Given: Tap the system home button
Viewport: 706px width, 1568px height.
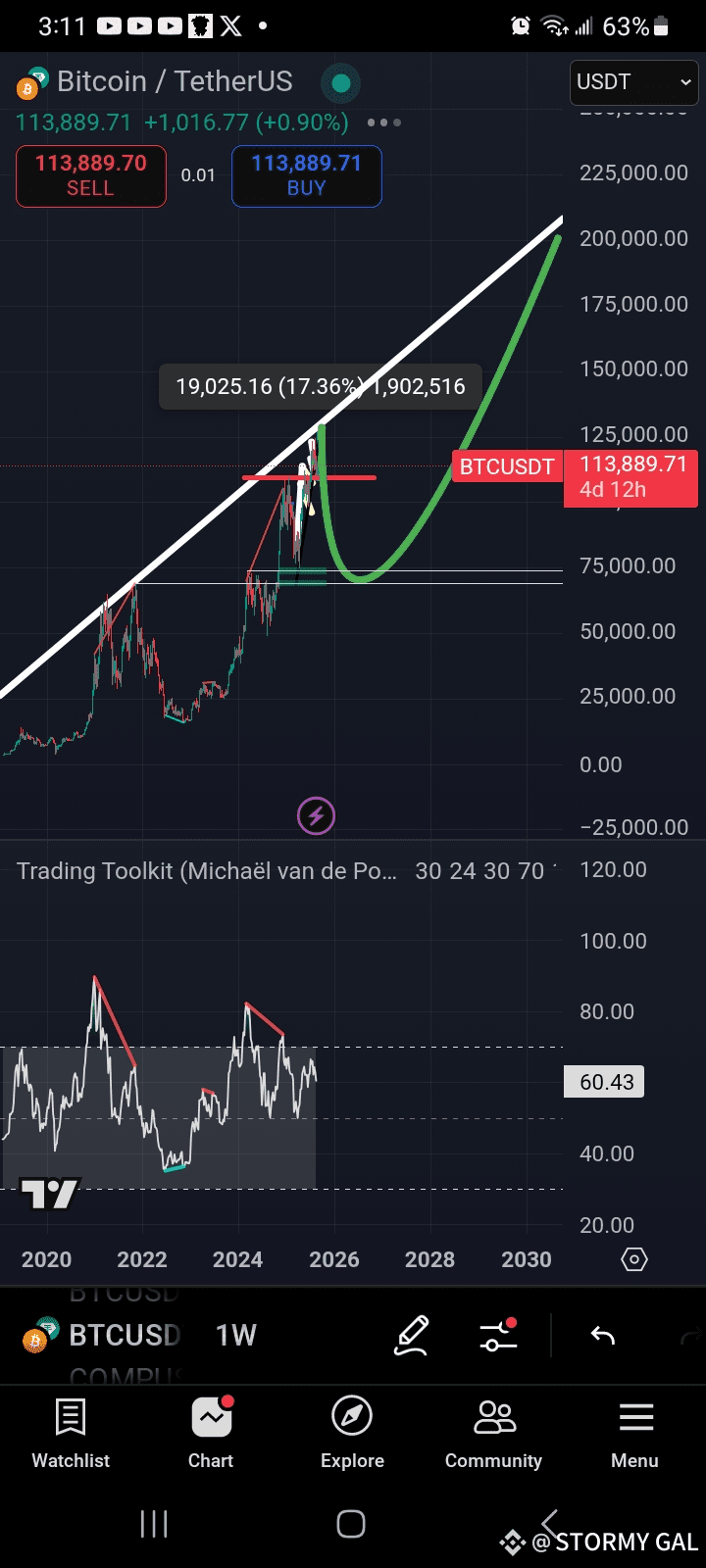Looking at the screenshot, I should (351, 1524).
